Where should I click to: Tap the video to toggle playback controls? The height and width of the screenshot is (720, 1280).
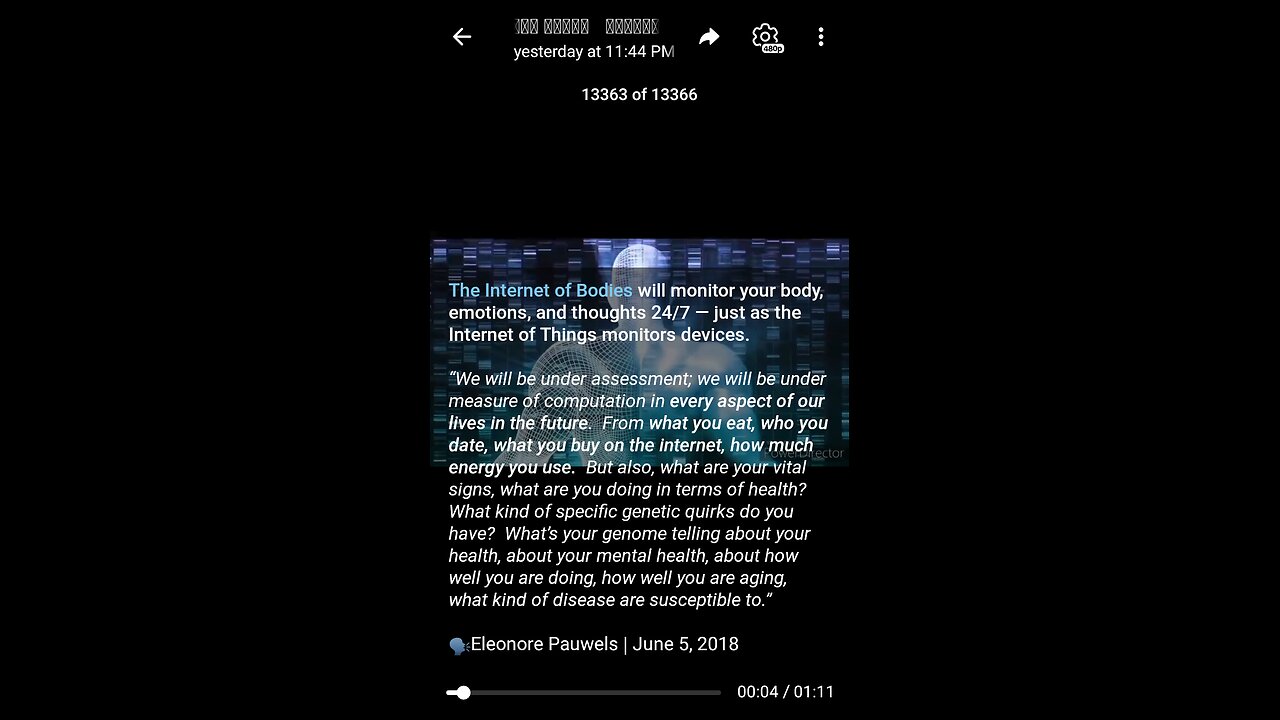(639, 352)
